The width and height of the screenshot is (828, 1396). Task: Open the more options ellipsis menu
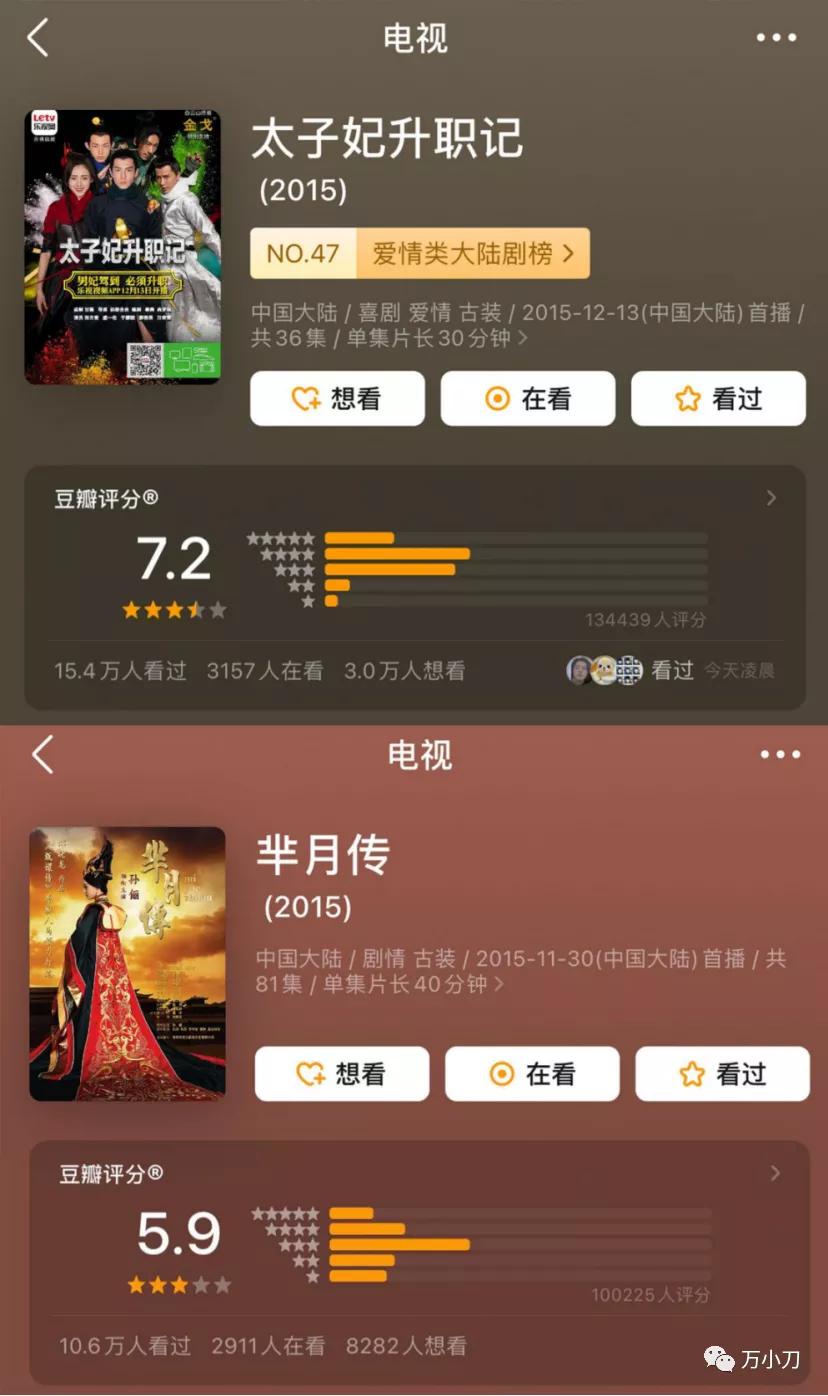click(x=775, y=38)
